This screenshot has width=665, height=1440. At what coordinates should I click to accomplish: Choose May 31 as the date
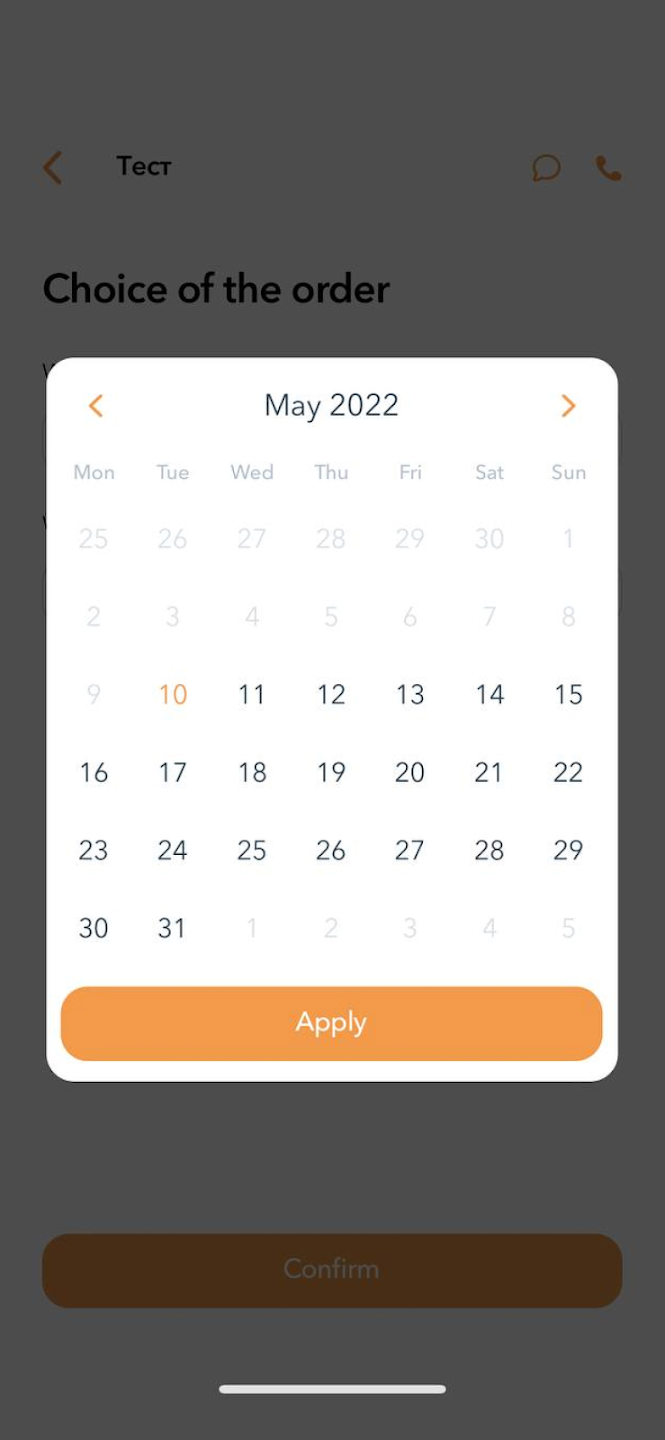pyautogui.click(x=173, y=928)
